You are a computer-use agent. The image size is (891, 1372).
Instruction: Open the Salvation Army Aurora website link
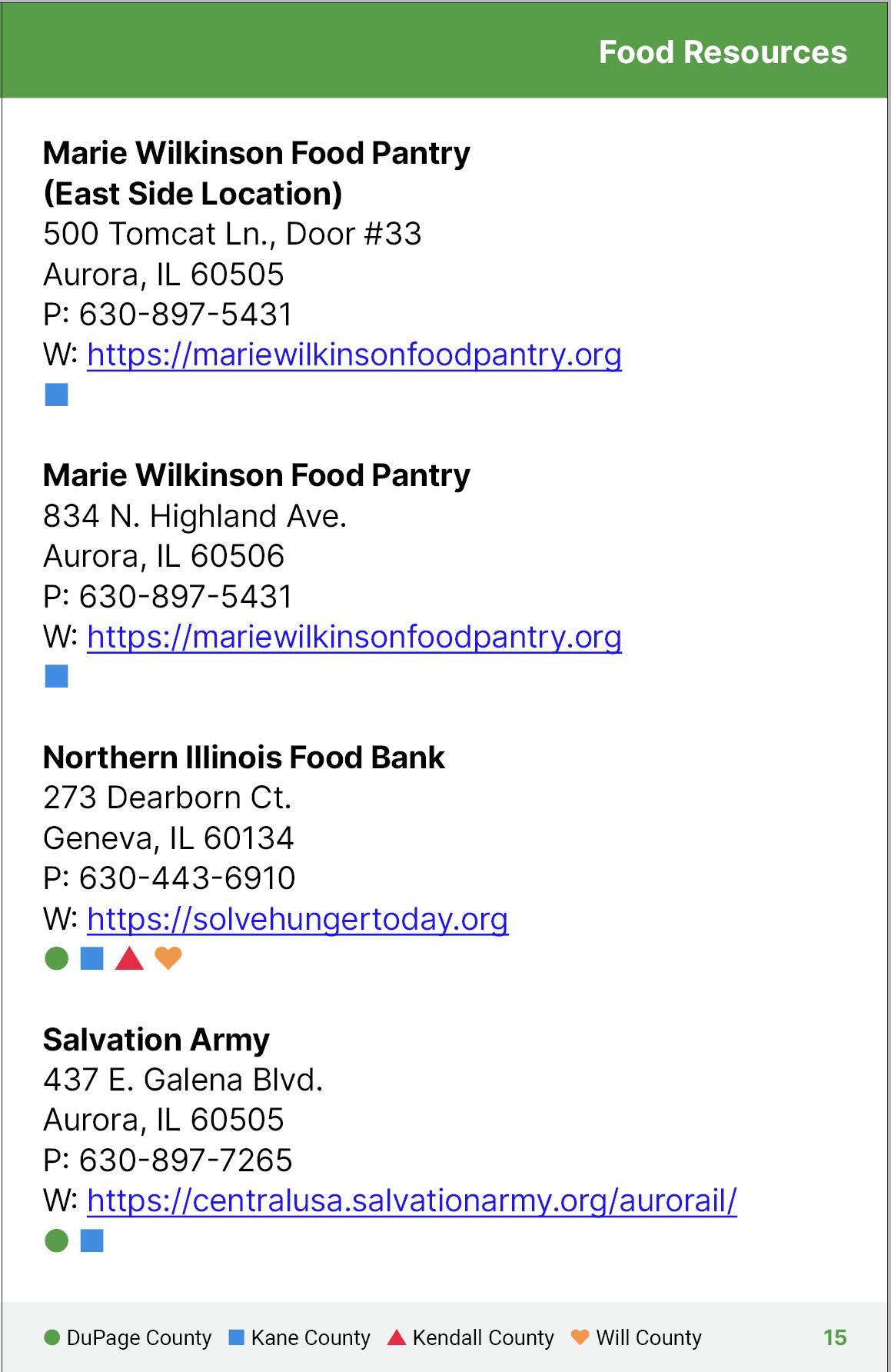pyautogui.click(x=411, y=1200)
